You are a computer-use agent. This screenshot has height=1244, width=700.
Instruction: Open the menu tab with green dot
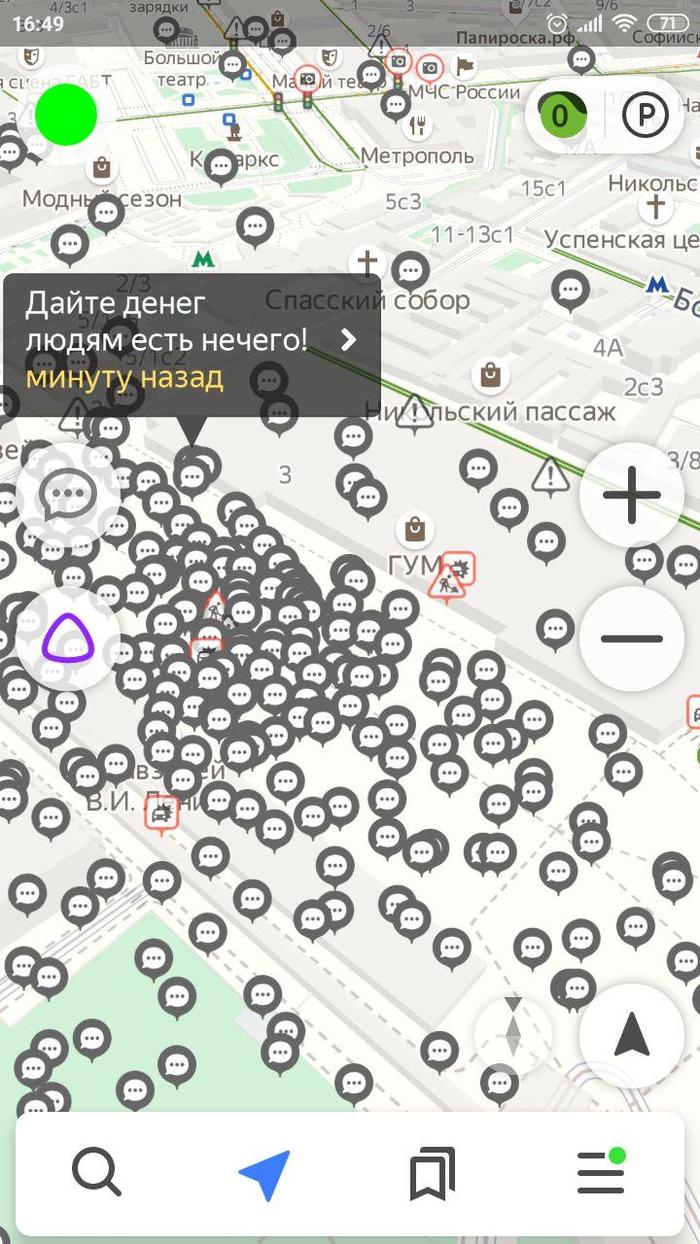[600, 1172]
